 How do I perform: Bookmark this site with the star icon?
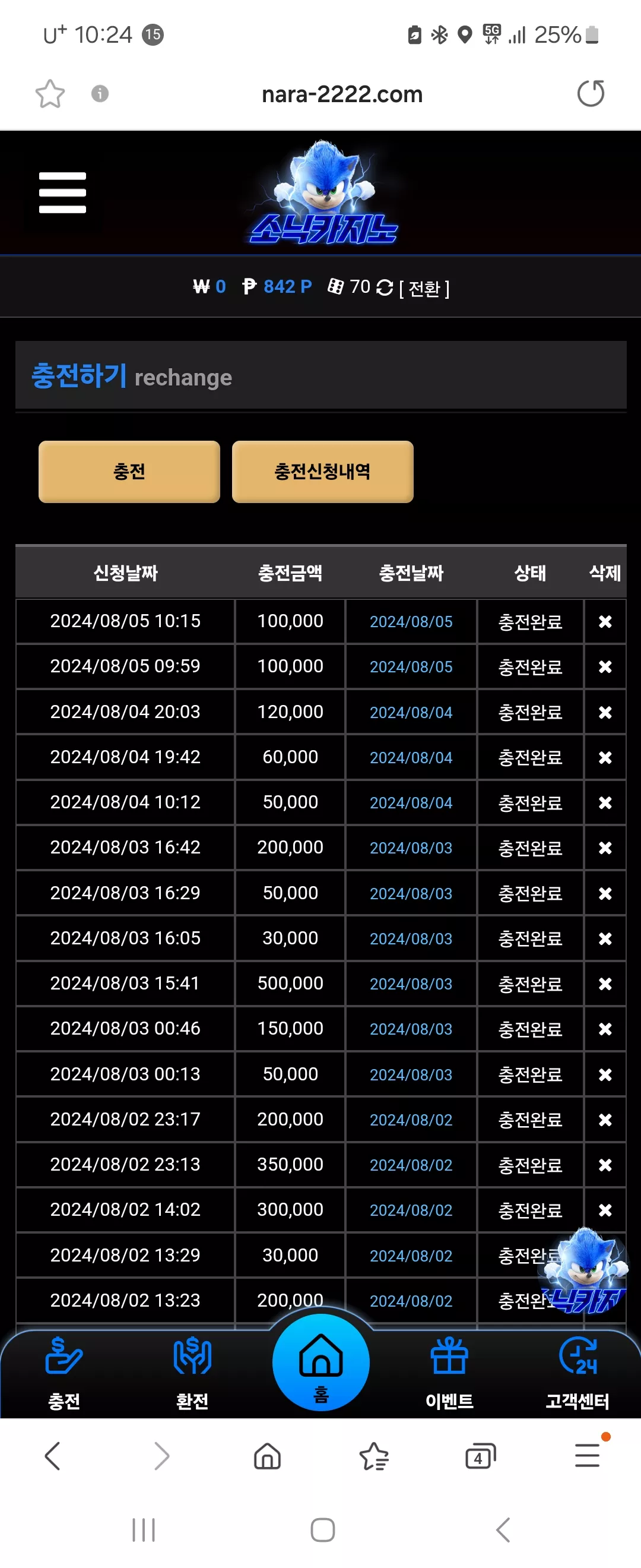[50, 94]
